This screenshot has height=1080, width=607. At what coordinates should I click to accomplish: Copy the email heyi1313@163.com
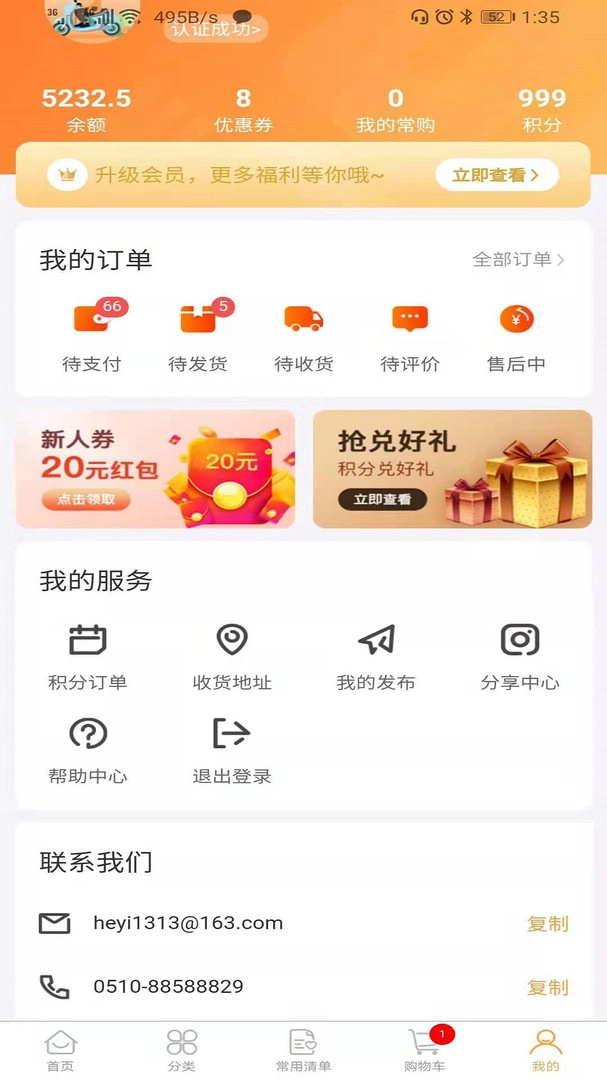click(x=547, y=924)
